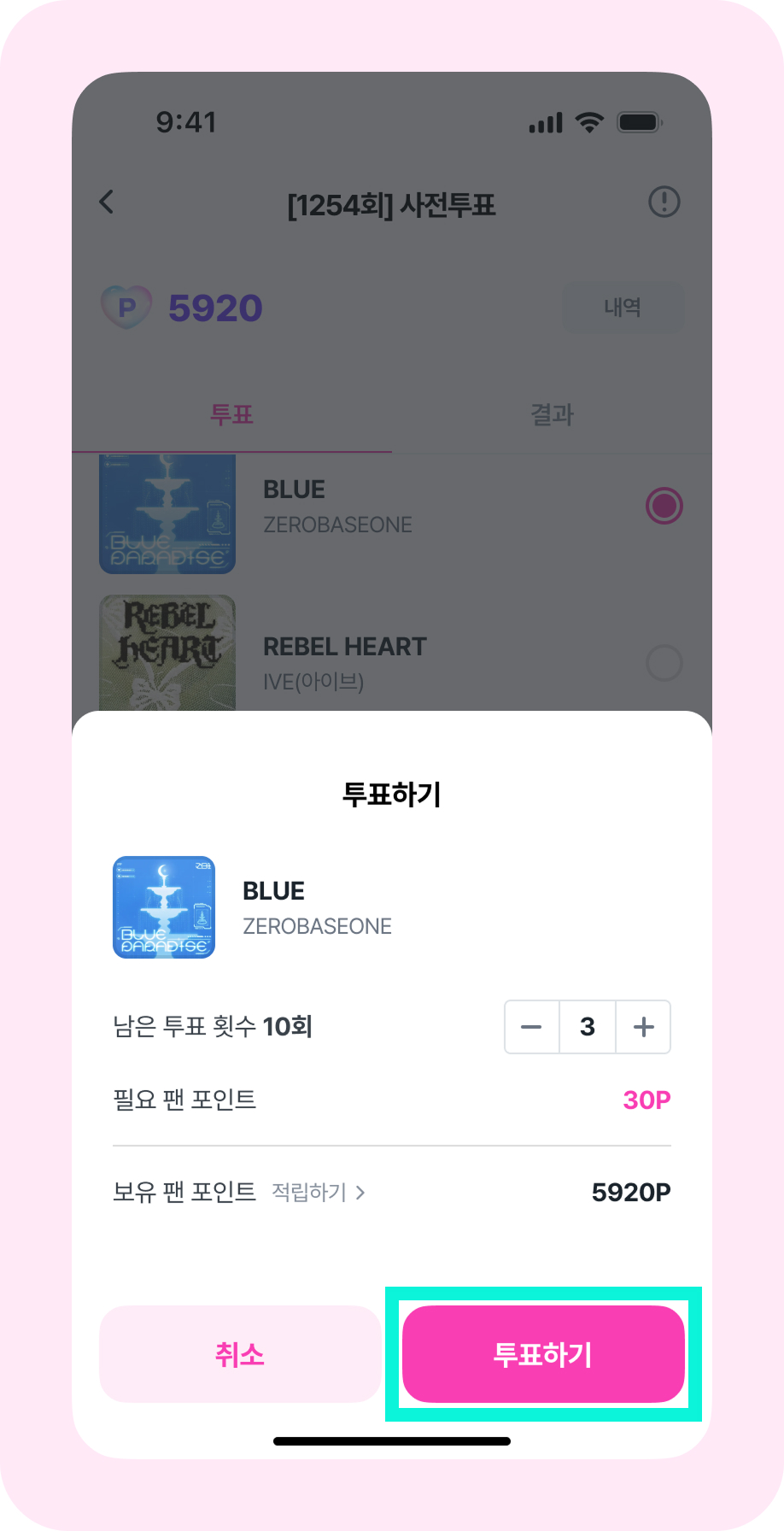The height and width of the screenshot is (1531, 784).
Task: Cancel voting with the 취소 button
Action: pos(240,1354)
